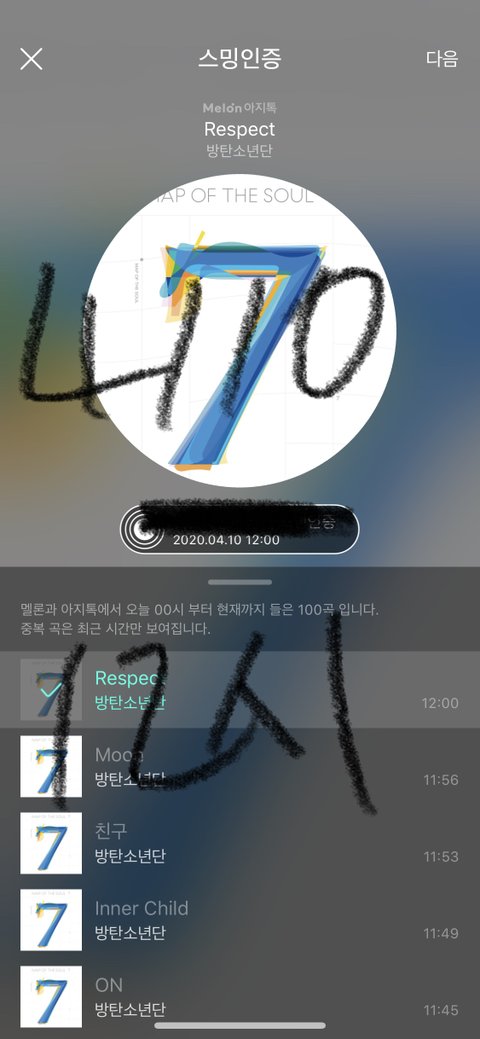The width and height of the screenshot is (480, 1039).
Task: Select the Respect track row
Action: pyautogui.click(x=240, y=689)
